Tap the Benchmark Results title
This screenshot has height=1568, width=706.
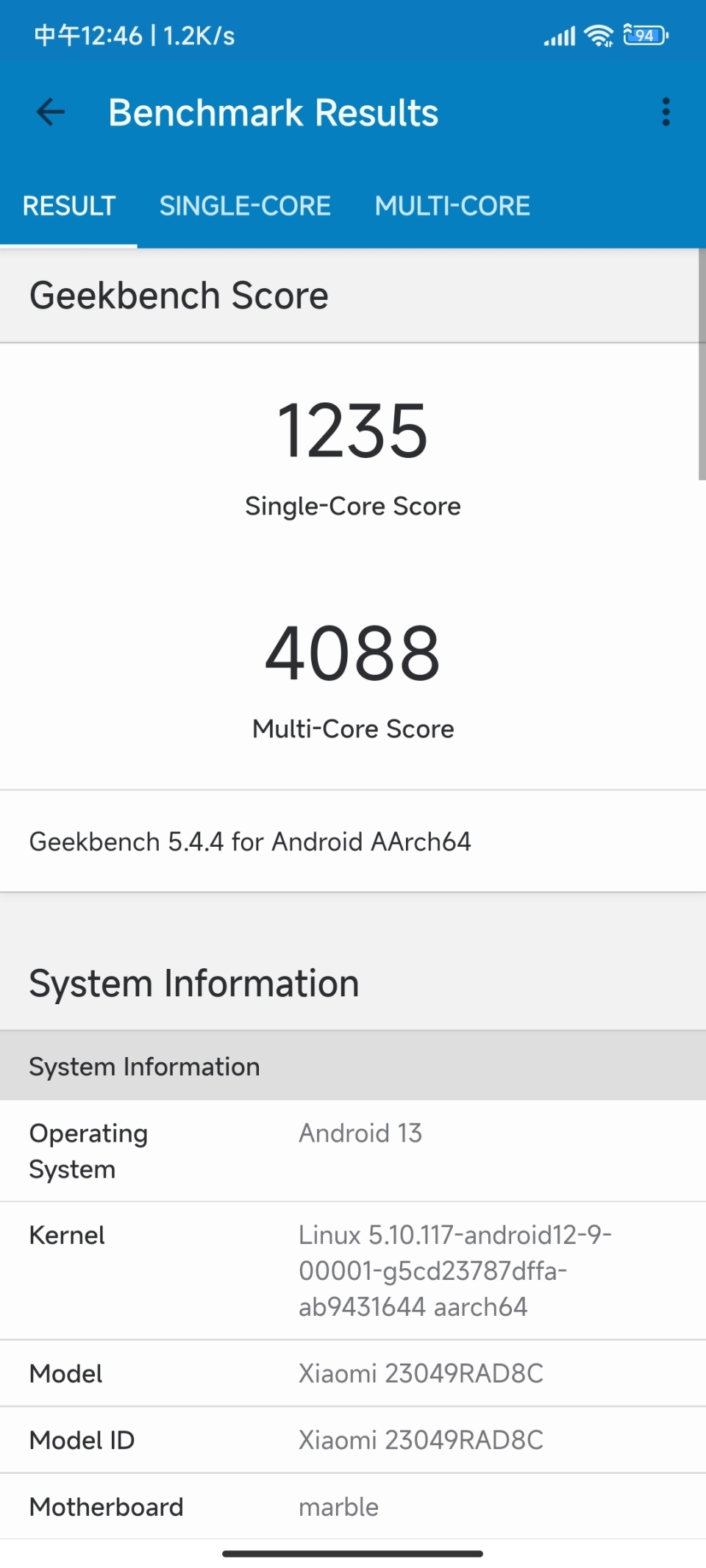click(x=274, y=111)
